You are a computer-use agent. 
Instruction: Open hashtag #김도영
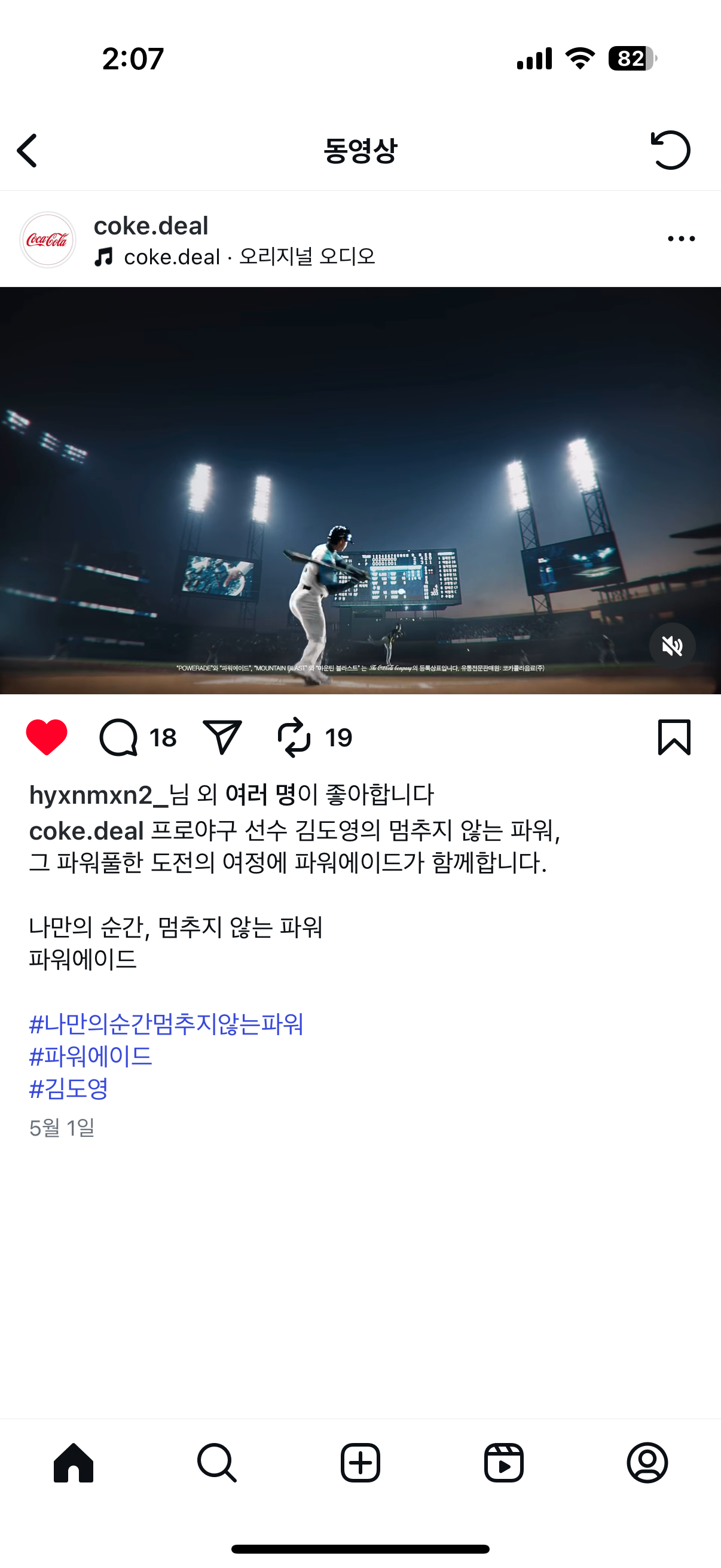pyautogui.click(x=69, y=1088)
